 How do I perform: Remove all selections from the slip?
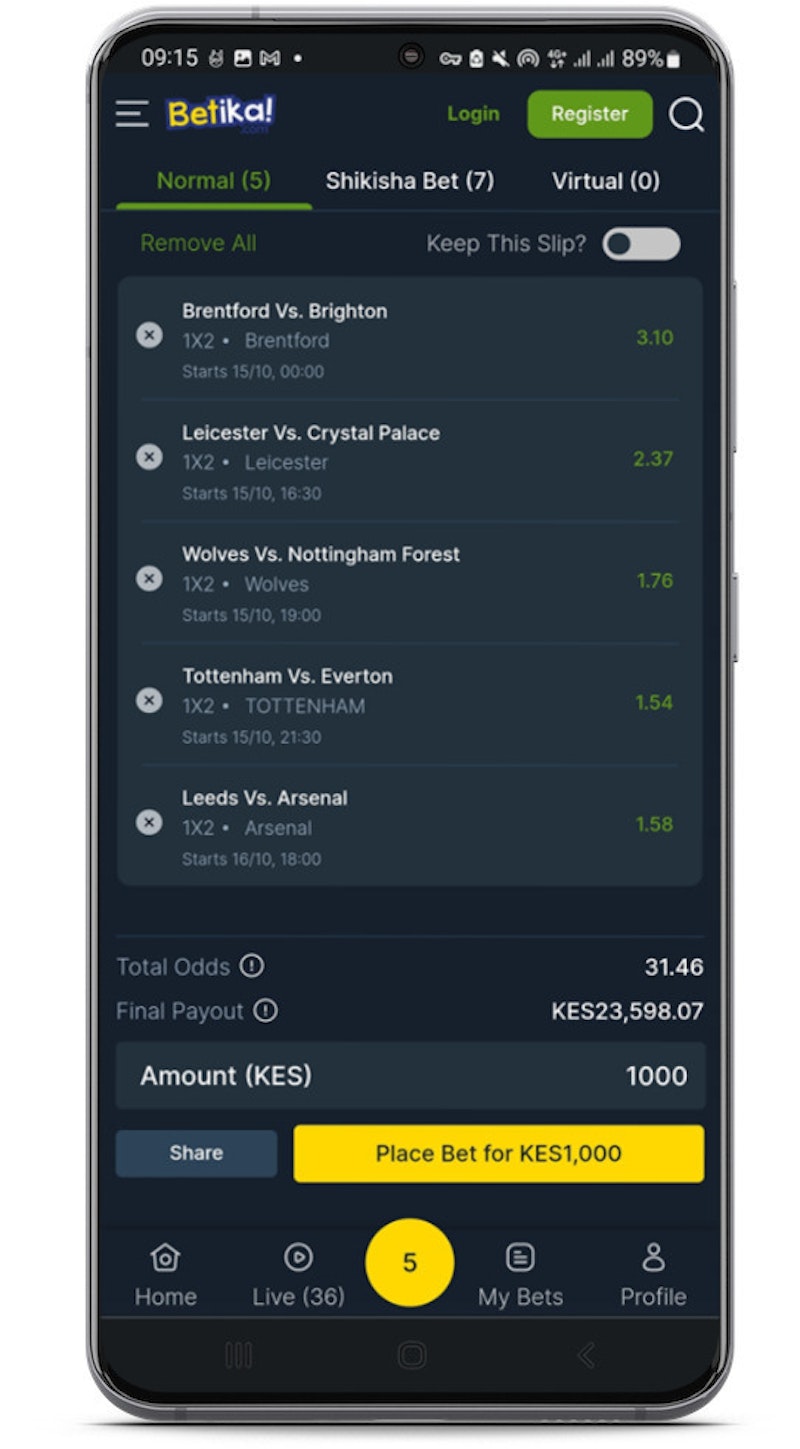tap(198, 243)
